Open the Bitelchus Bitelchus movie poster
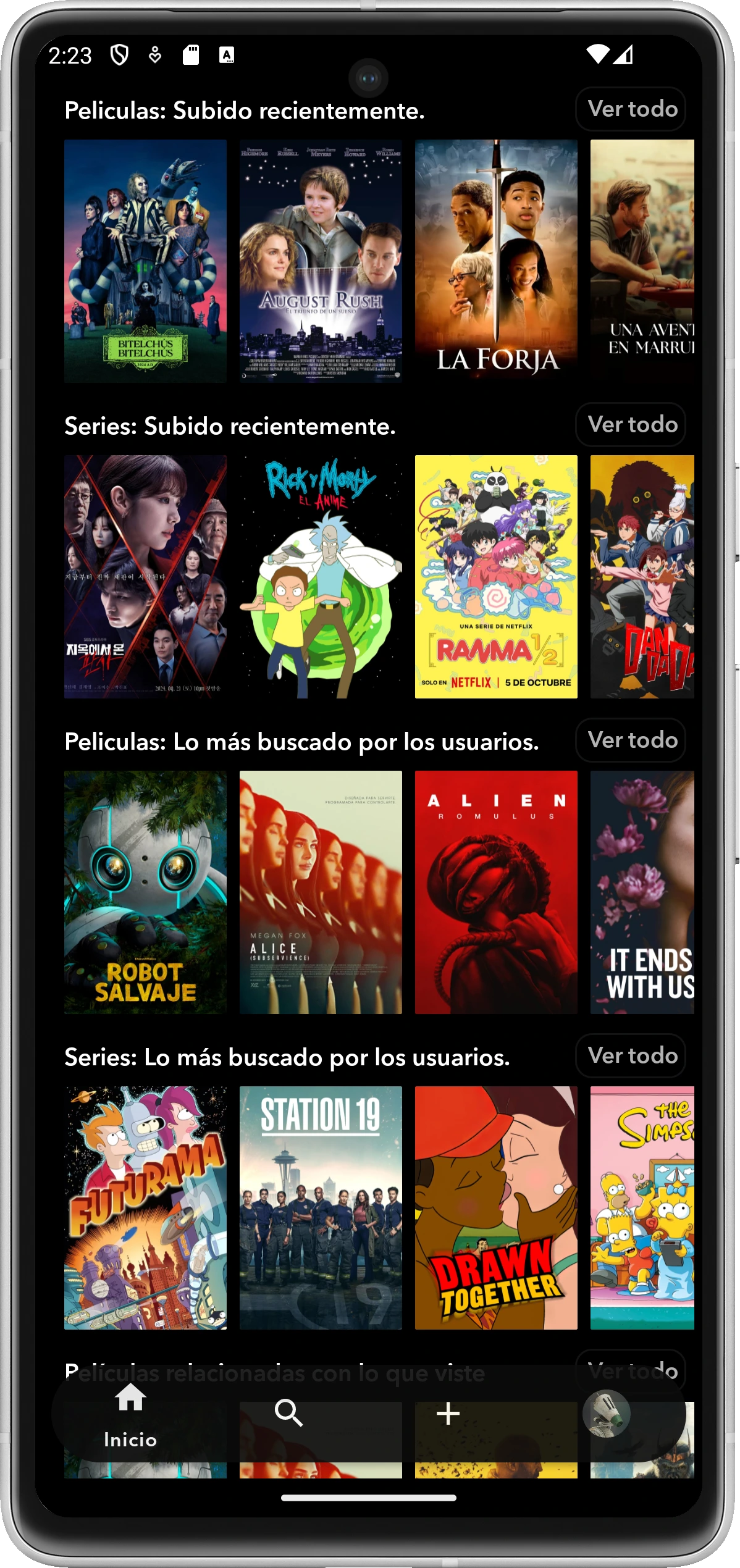 coord(145,261)
